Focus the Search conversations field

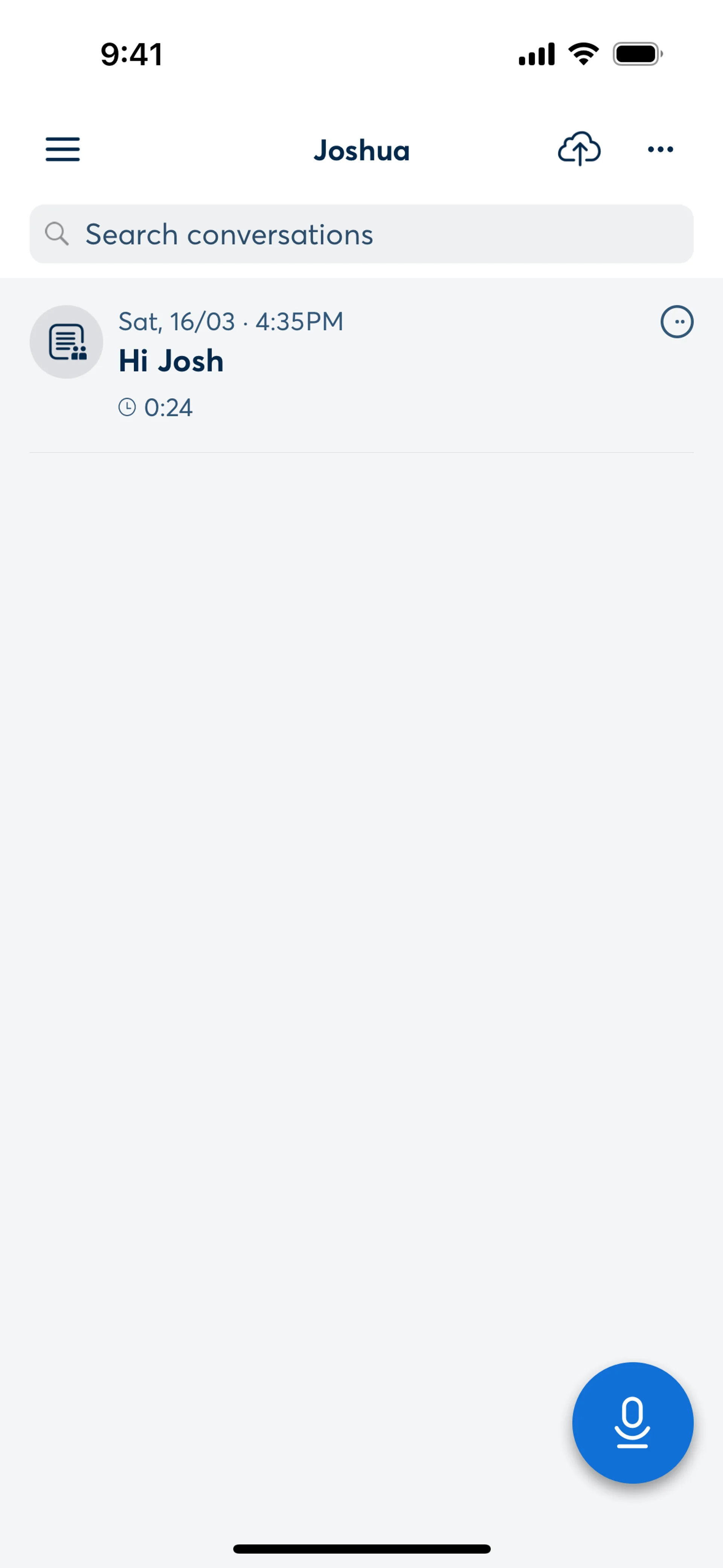pos(361,234)
